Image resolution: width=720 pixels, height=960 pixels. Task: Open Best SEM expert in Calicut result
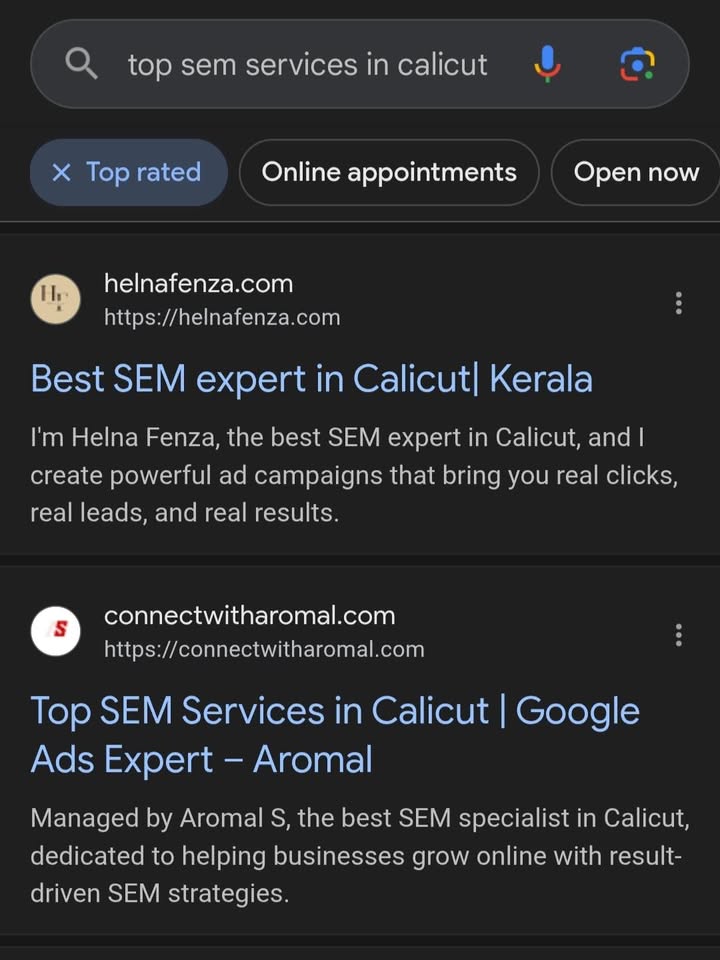(x=311, y=379)
